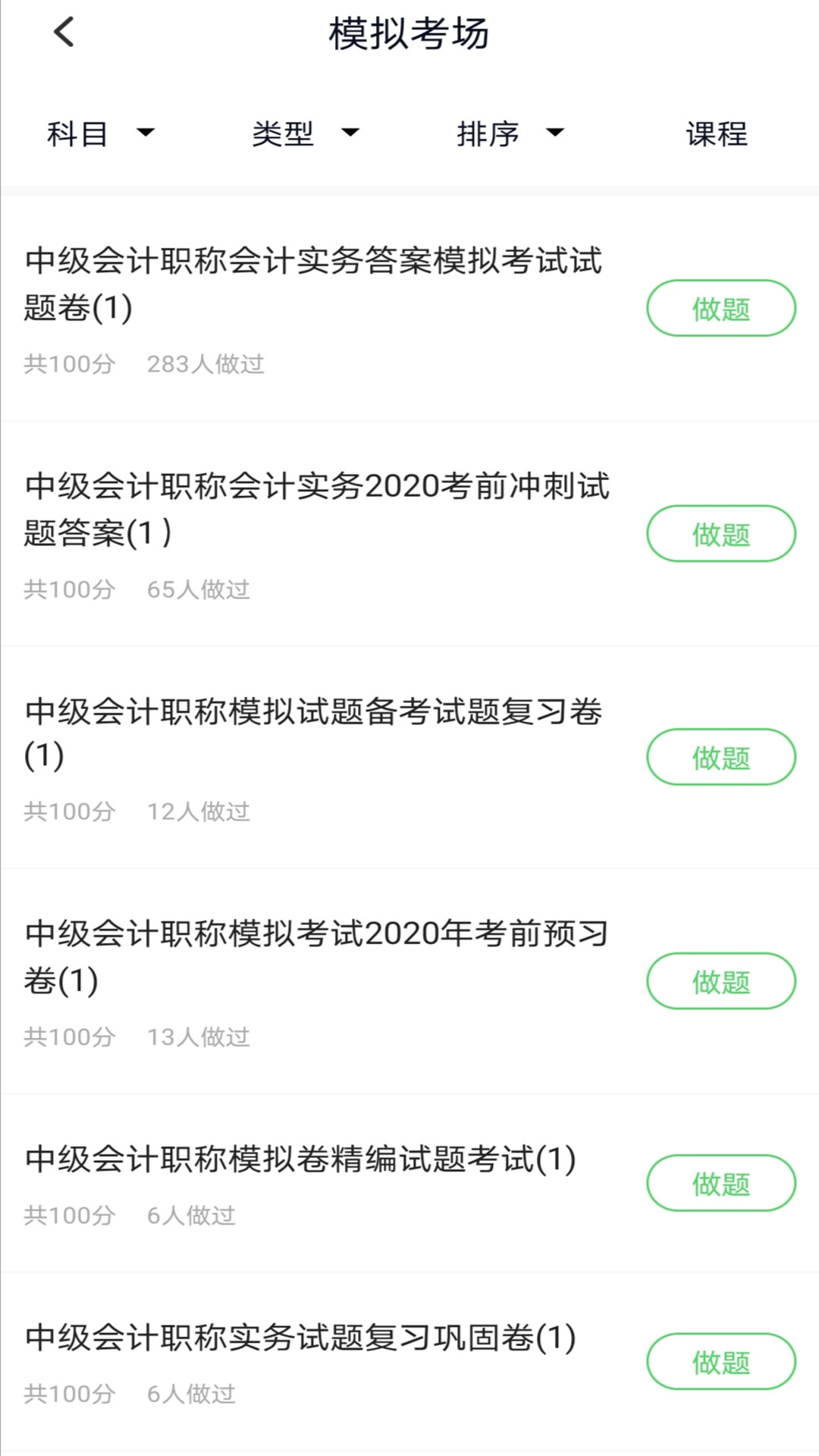The height and width of the screenshot is (1456, 819).
Task: Click 做题 for 模拟卷精编试题考试(1)
Action: coord(720,1182)
